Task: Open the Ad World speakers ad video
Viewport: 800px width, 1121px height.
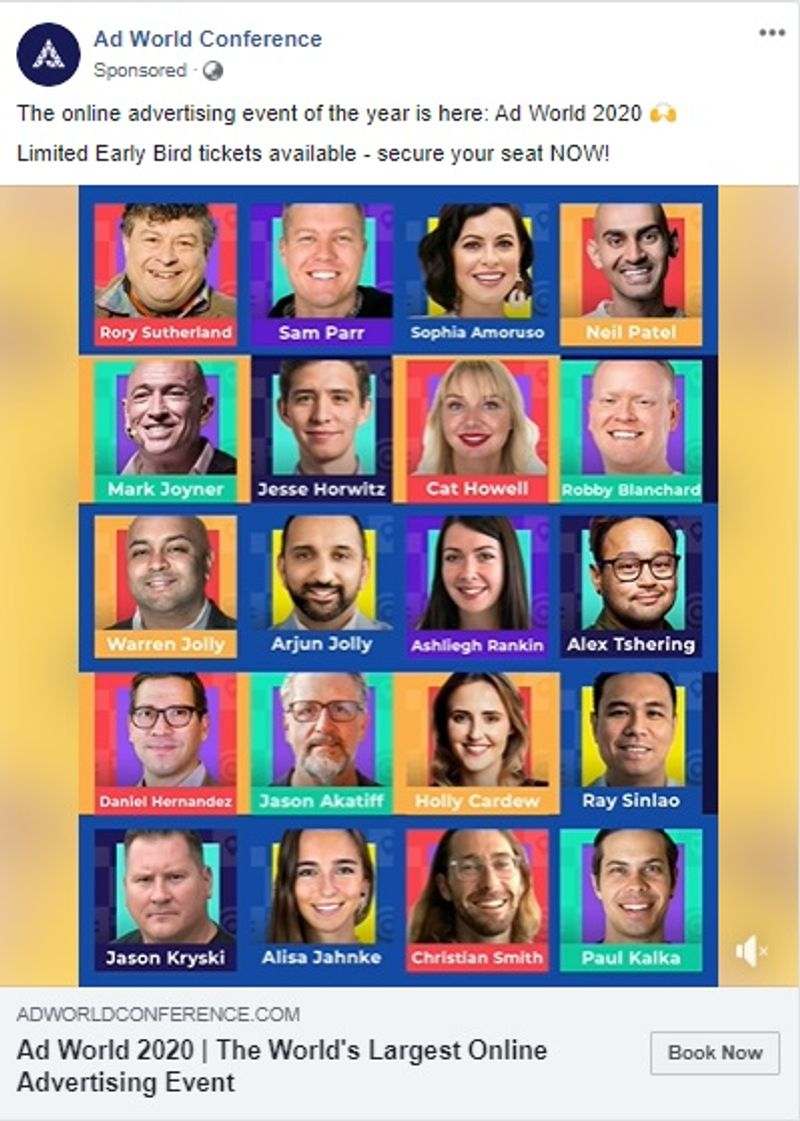Action: pos(398,585)
